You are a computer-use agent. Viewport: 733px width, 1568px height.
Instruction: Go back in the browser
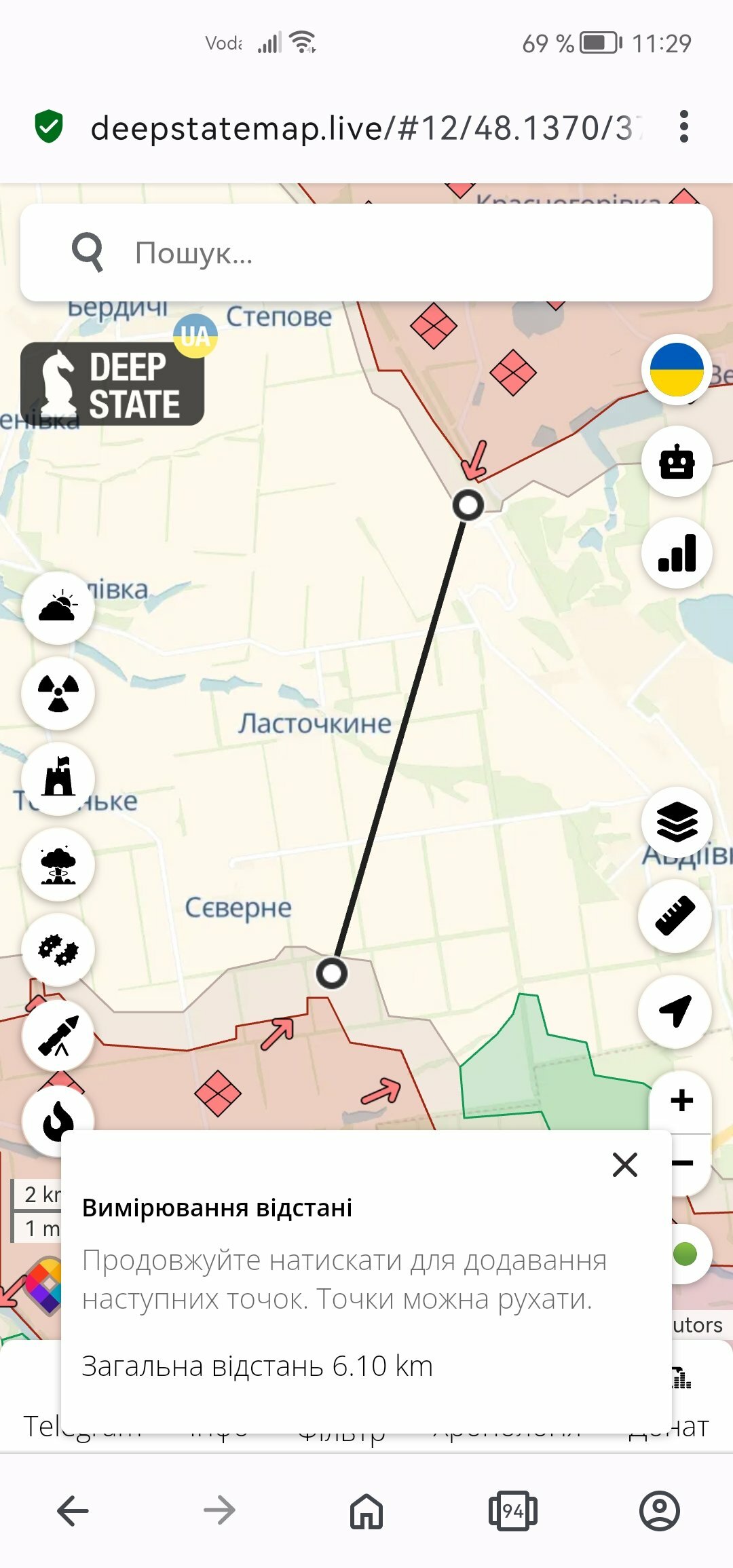(x=73, y=1511)
